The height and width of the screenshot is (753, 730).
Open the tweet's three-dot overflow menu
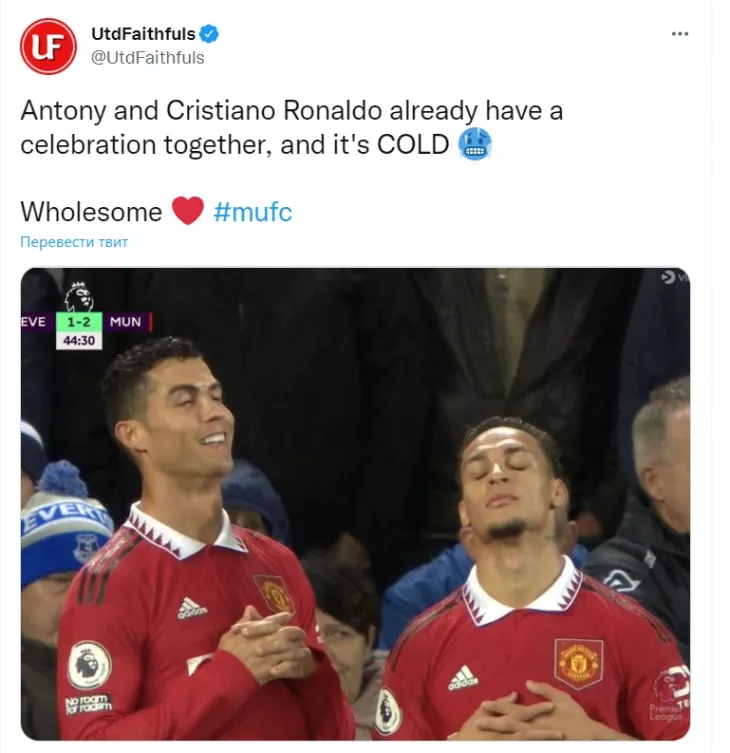[680, 34]
